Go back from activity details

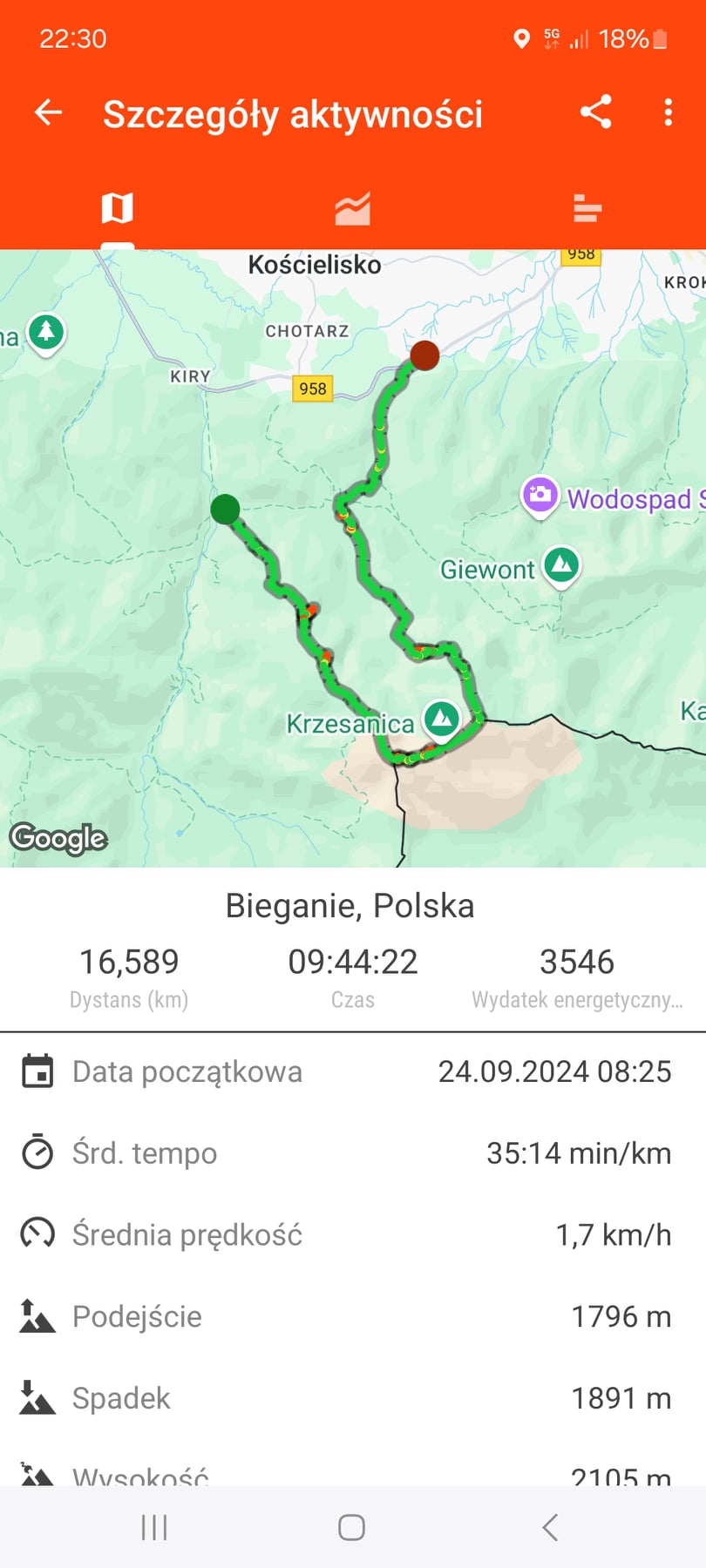click(49, 112)
